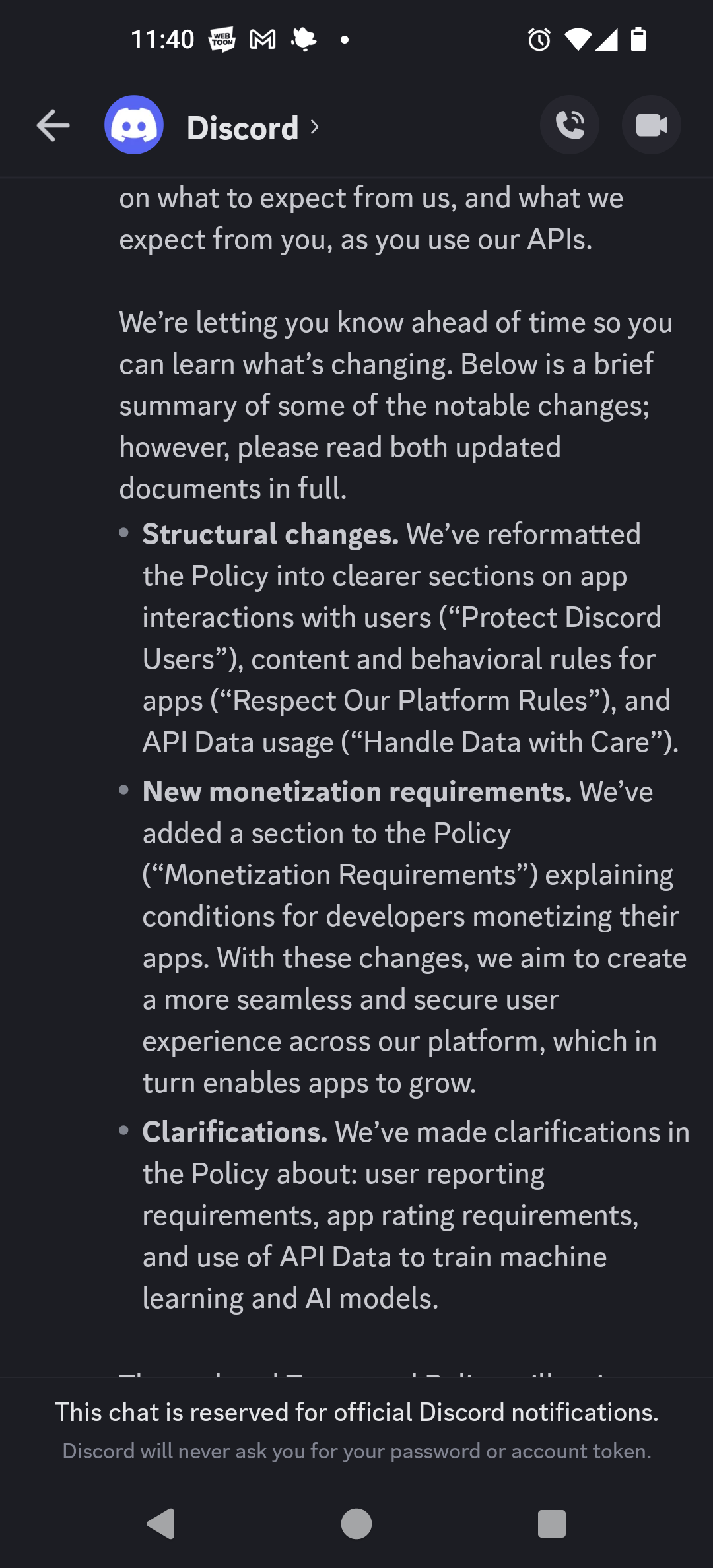Tap the system home button

click(356, 1523)
